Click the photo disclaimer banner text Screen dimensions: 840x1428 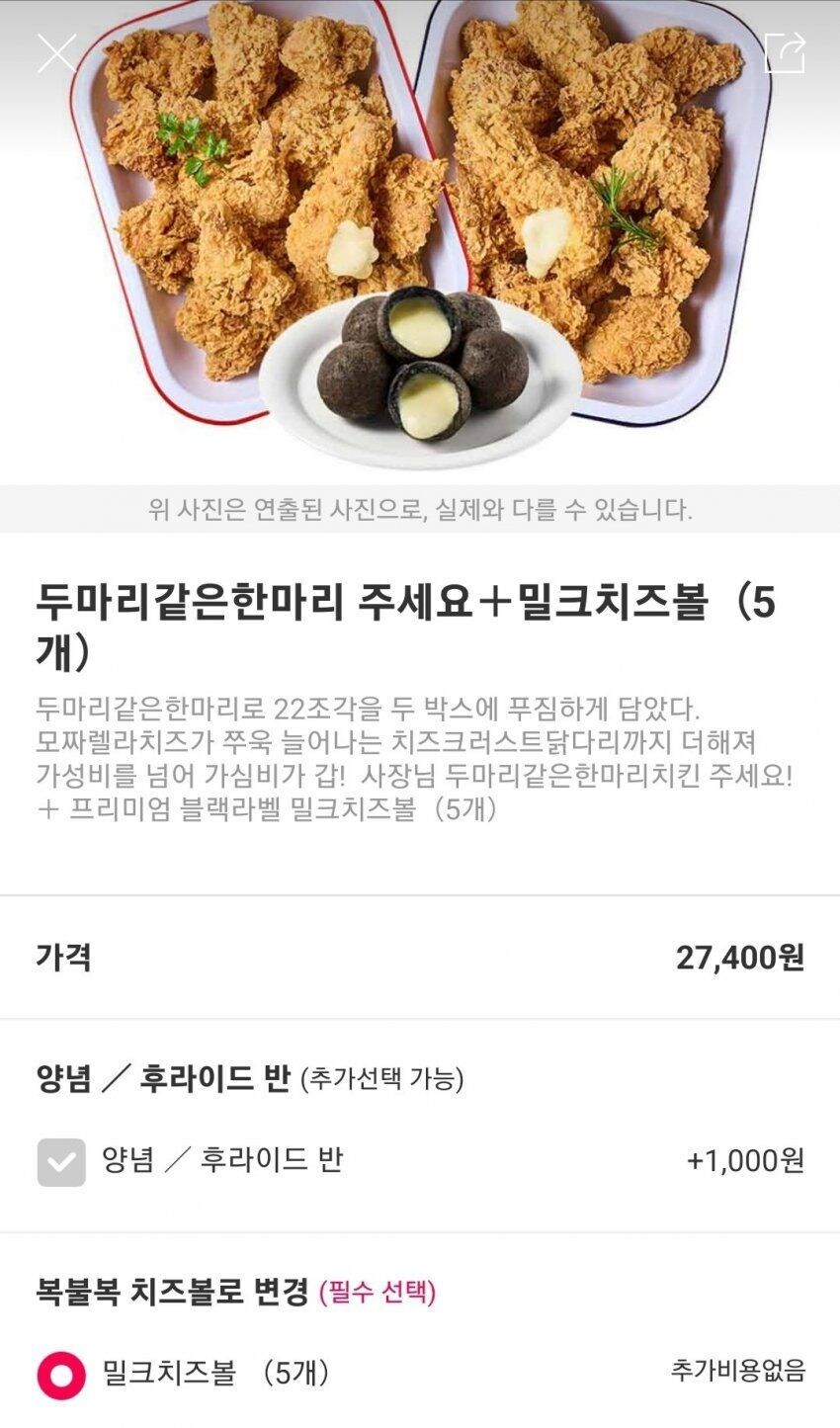tap(419, 512)
